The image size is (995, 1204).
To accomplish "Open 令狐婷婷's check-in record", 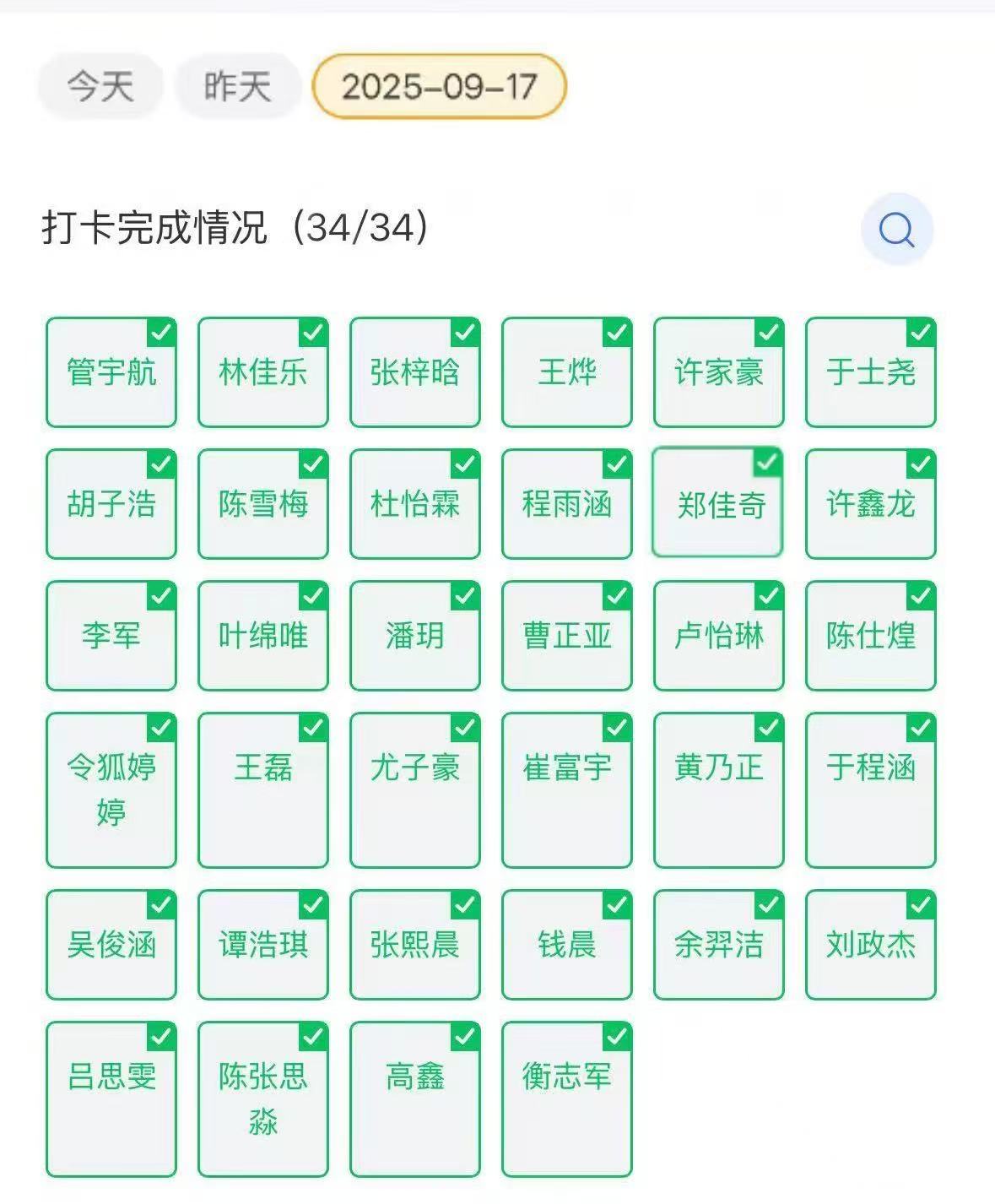I will point(111,790).
